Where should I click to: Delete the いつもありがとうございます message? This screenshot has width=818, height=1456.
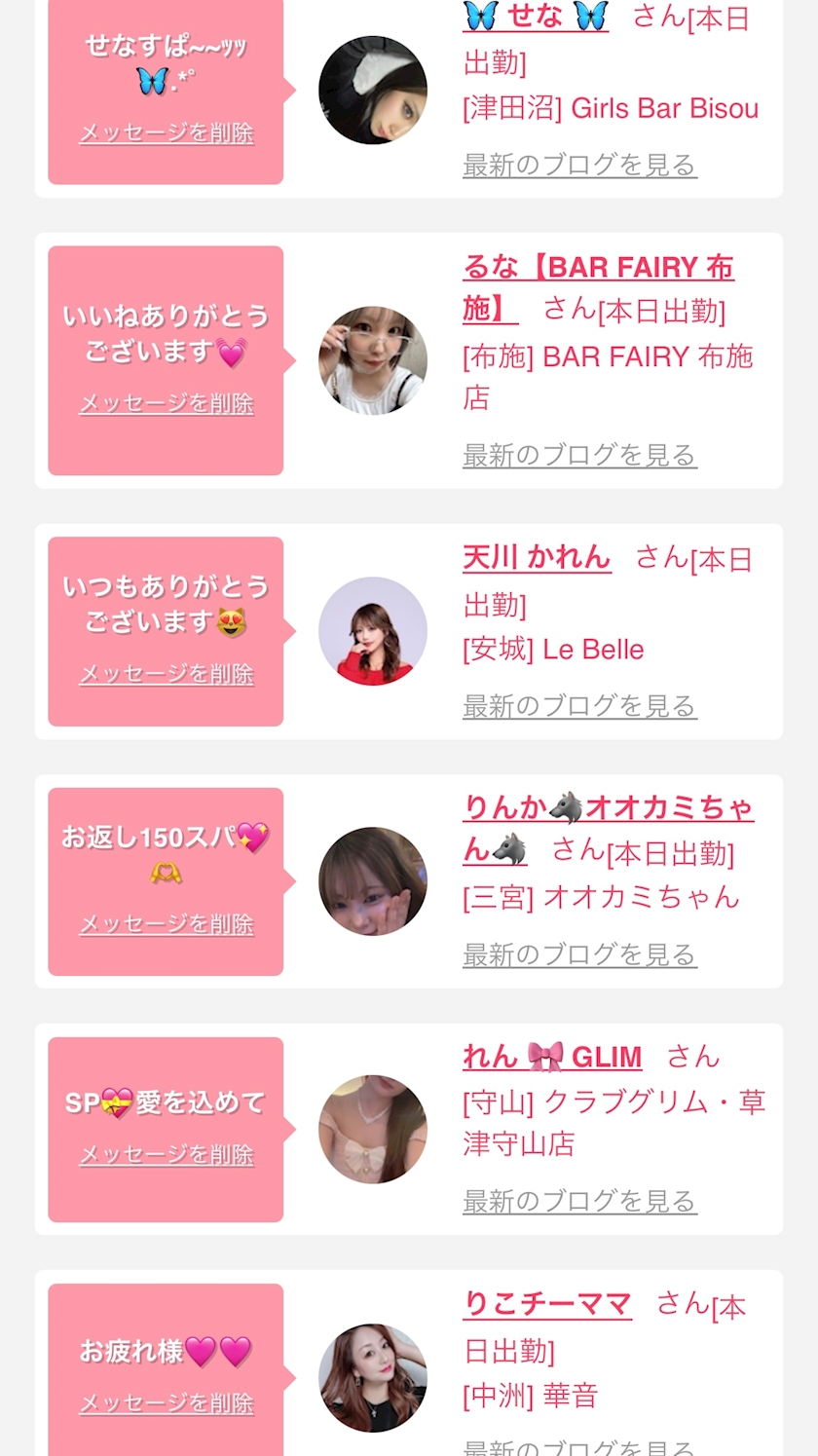(166, 674)
